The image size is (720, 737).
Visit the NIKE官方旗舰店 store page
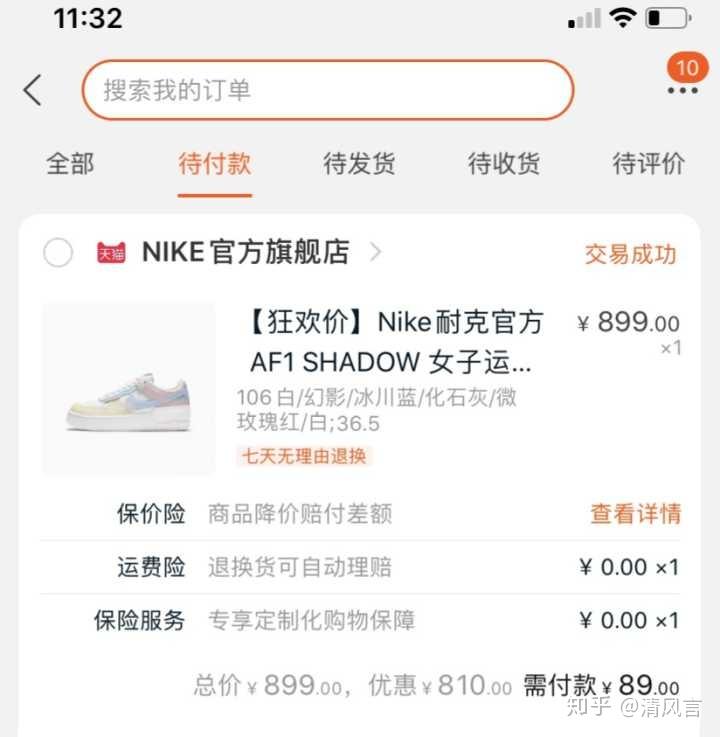[x=245, y=253]
